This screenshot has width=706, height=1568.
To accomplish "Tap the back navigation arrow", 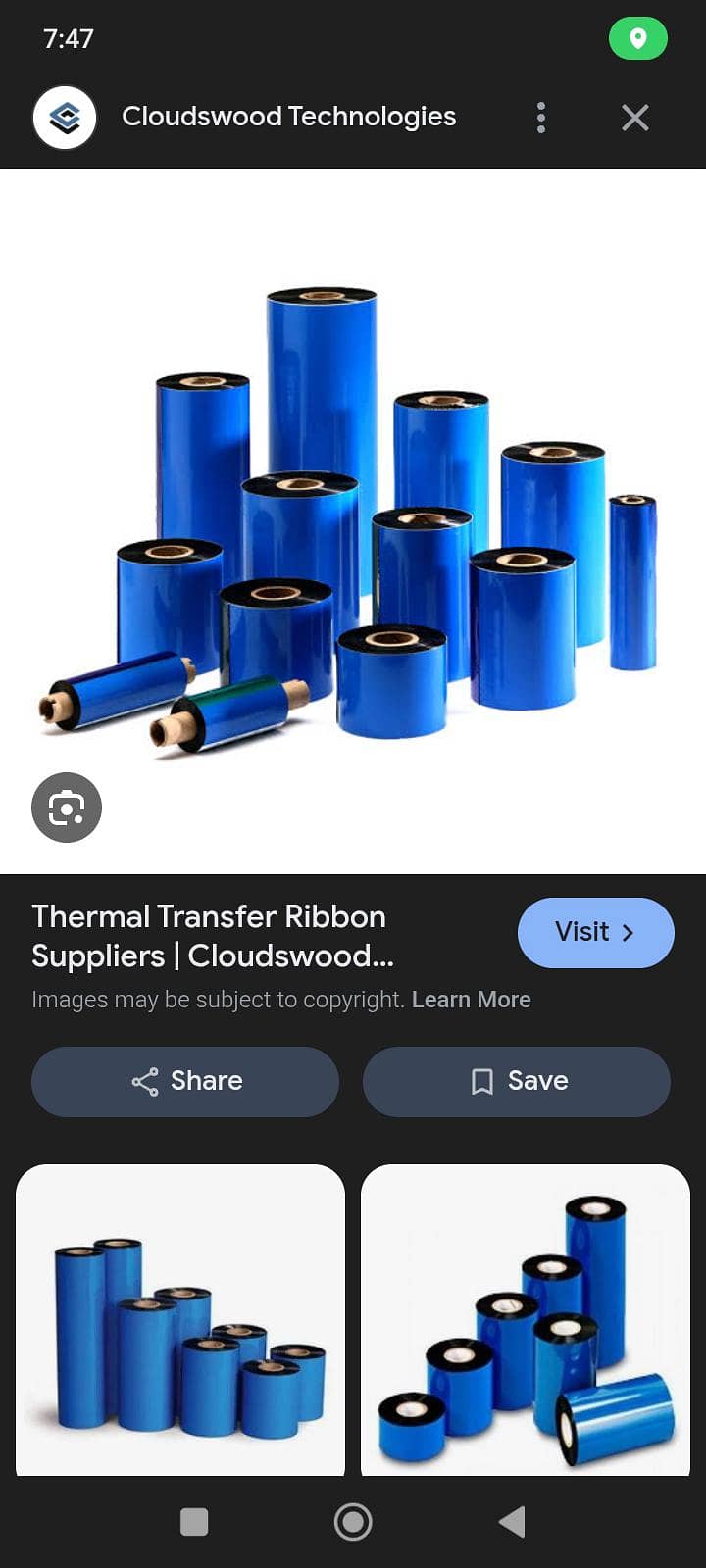I will coord(510,1522).
